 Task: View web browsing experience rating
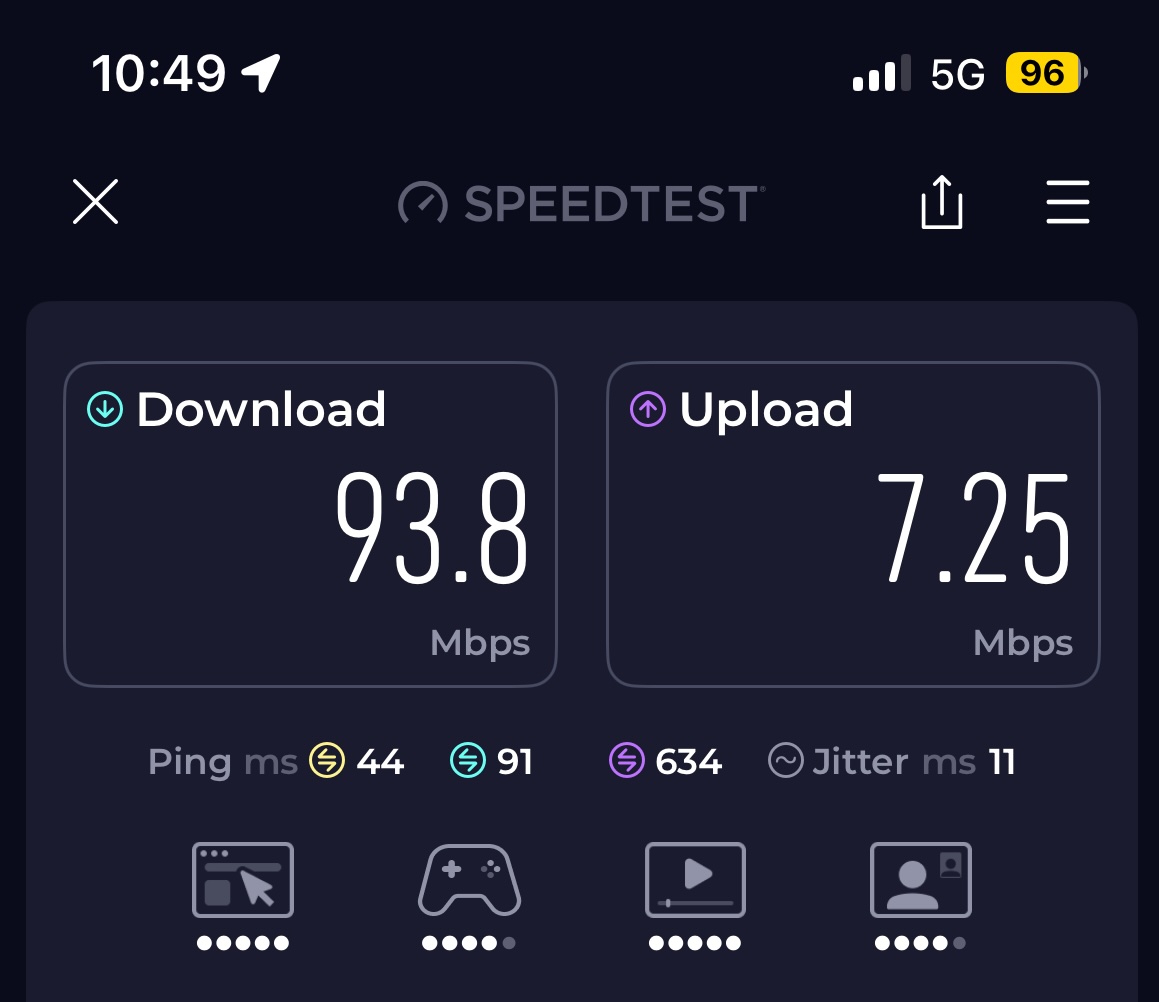coord(243,896)
